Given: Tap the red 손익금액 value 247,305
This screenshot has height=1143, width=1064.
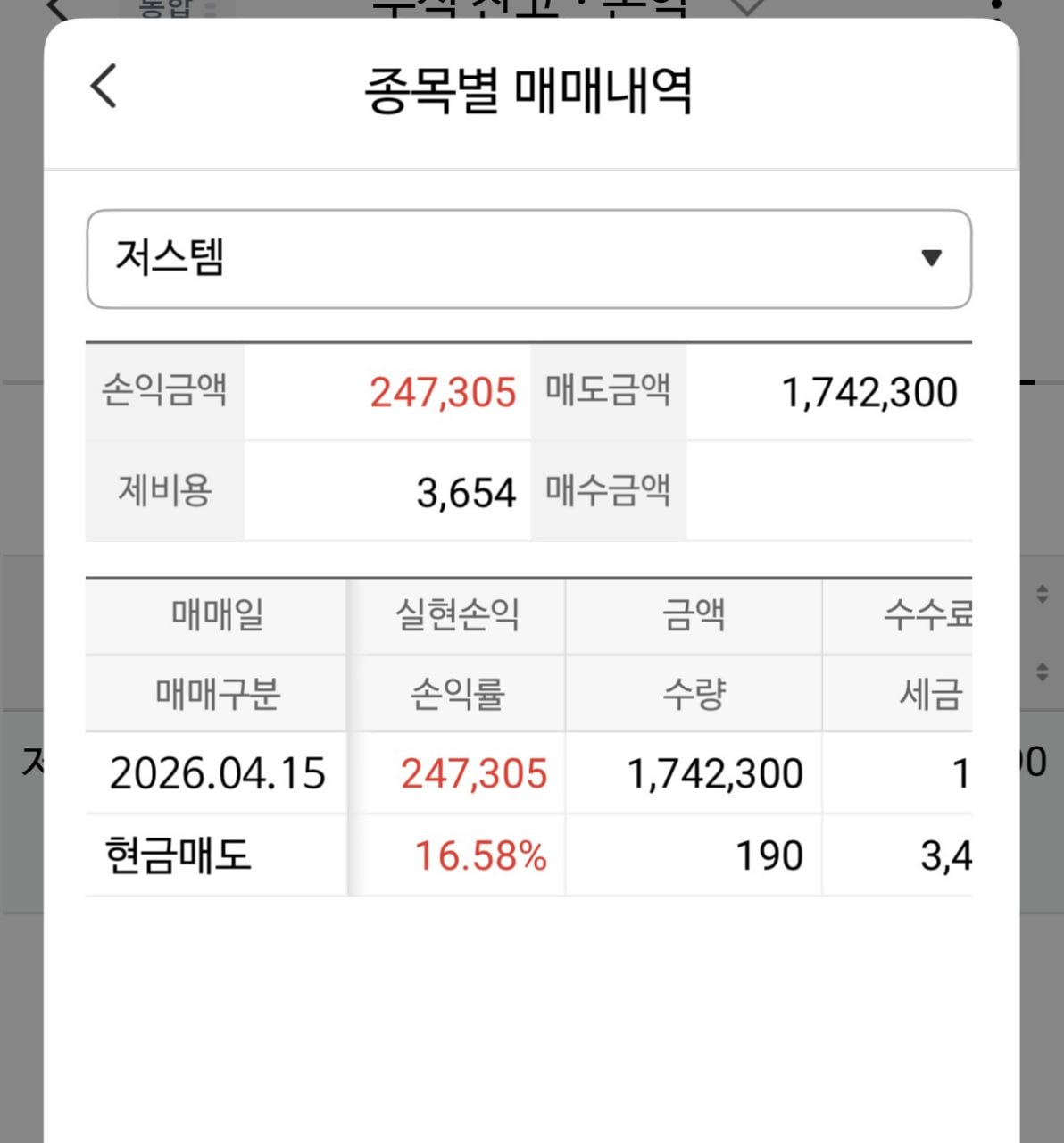Looking at the screenshot, I should (444, 393).
